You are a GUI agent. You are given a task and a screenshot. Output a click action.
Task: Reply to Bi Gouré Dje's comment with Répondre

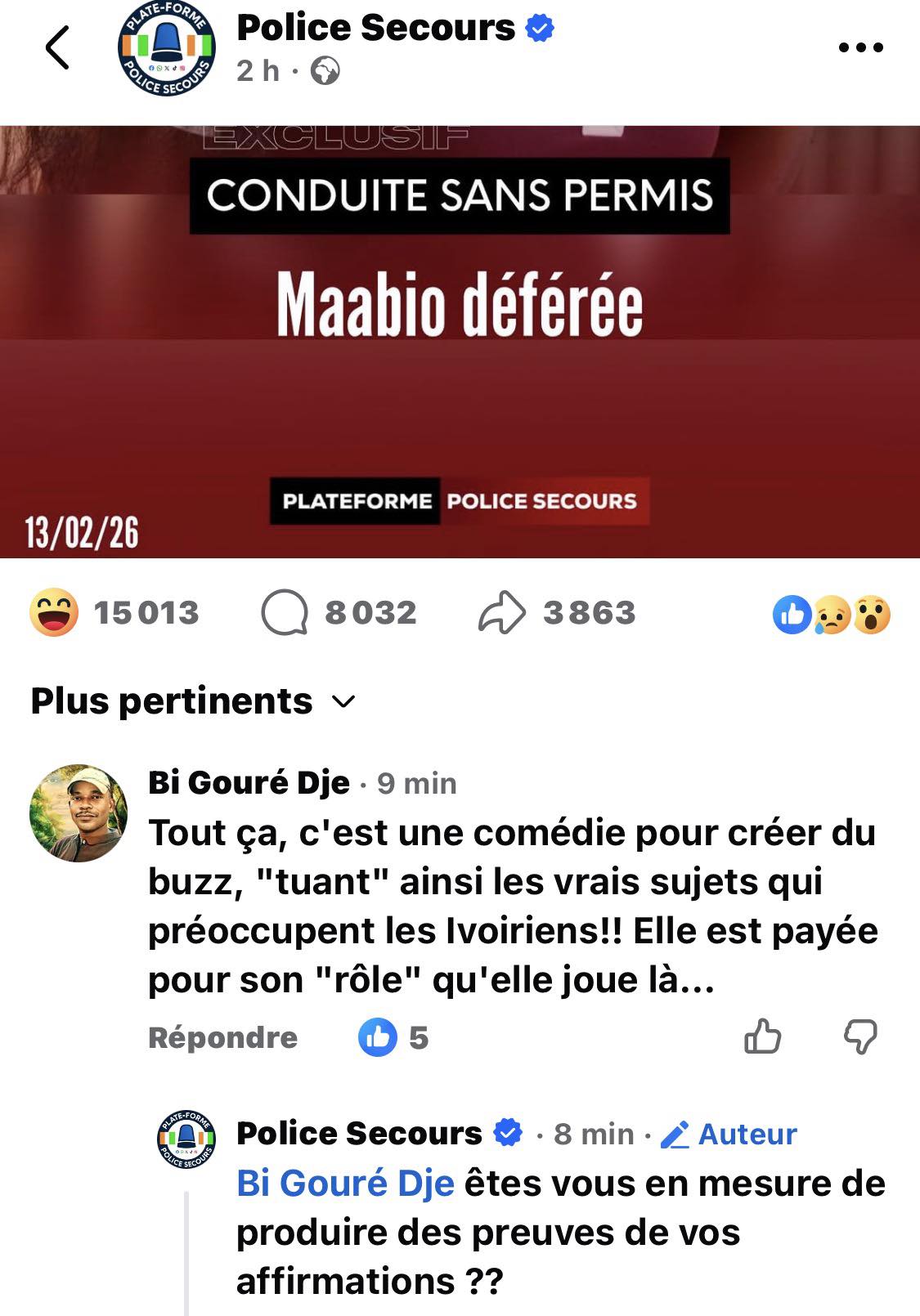pos(222,1037)
